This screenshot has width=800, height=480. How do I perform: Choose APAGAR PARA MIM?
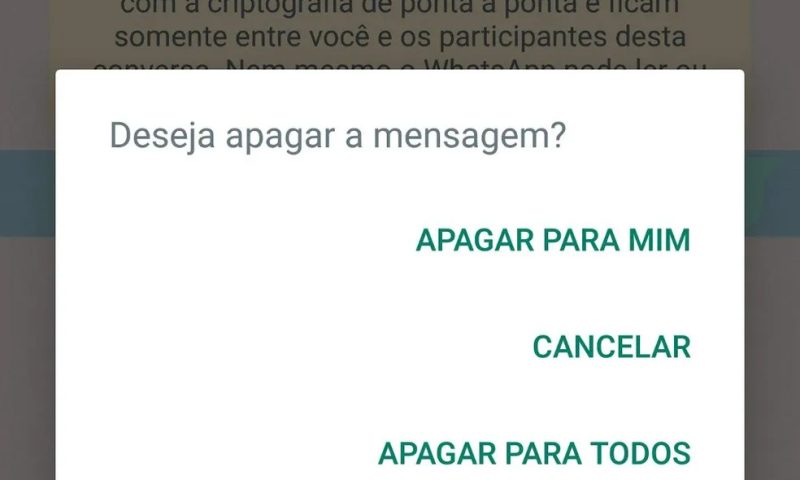[553, 241]
